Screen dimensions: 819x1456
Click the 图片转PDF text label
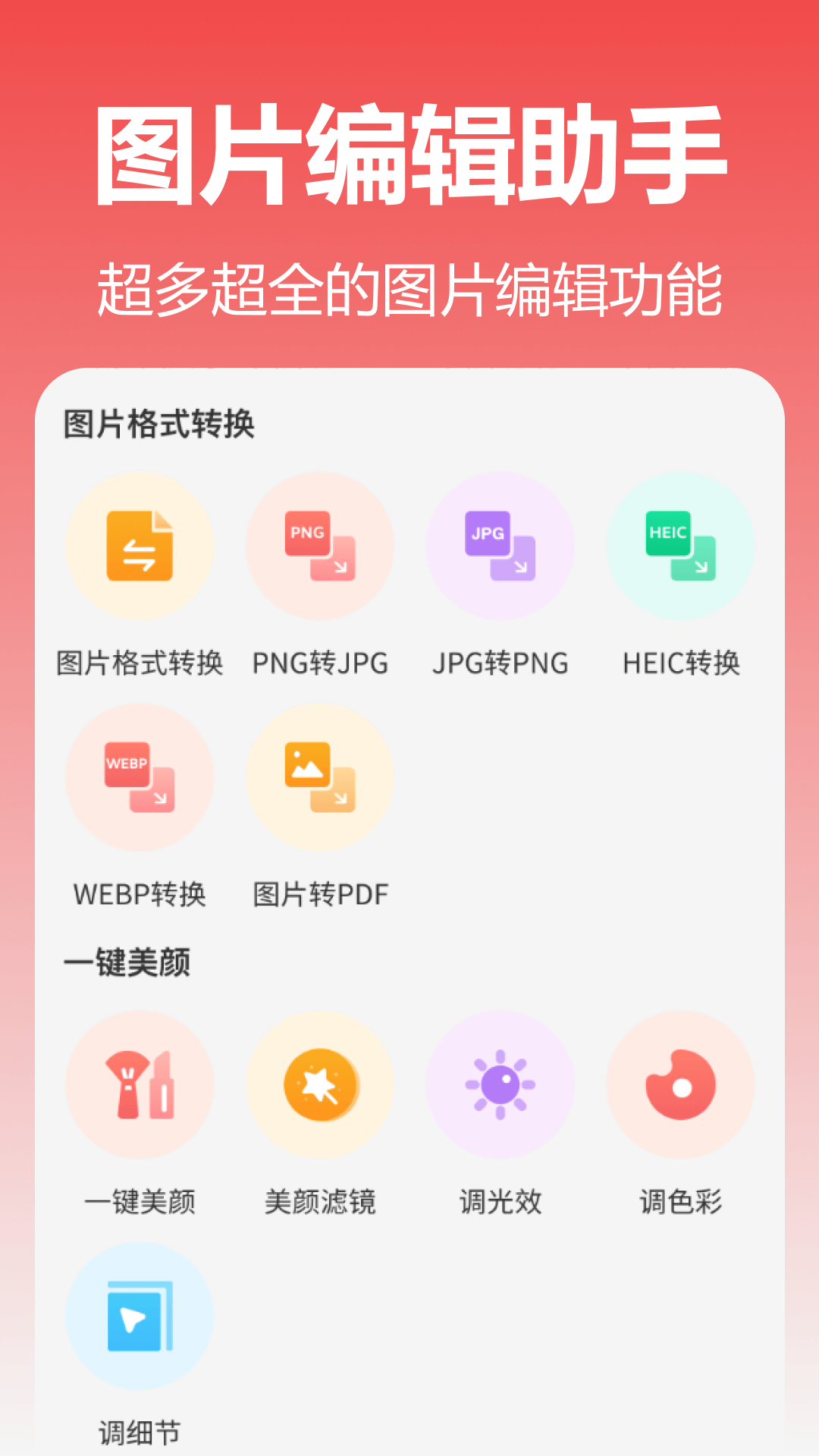pyautogui.click(x=320, y=895)
